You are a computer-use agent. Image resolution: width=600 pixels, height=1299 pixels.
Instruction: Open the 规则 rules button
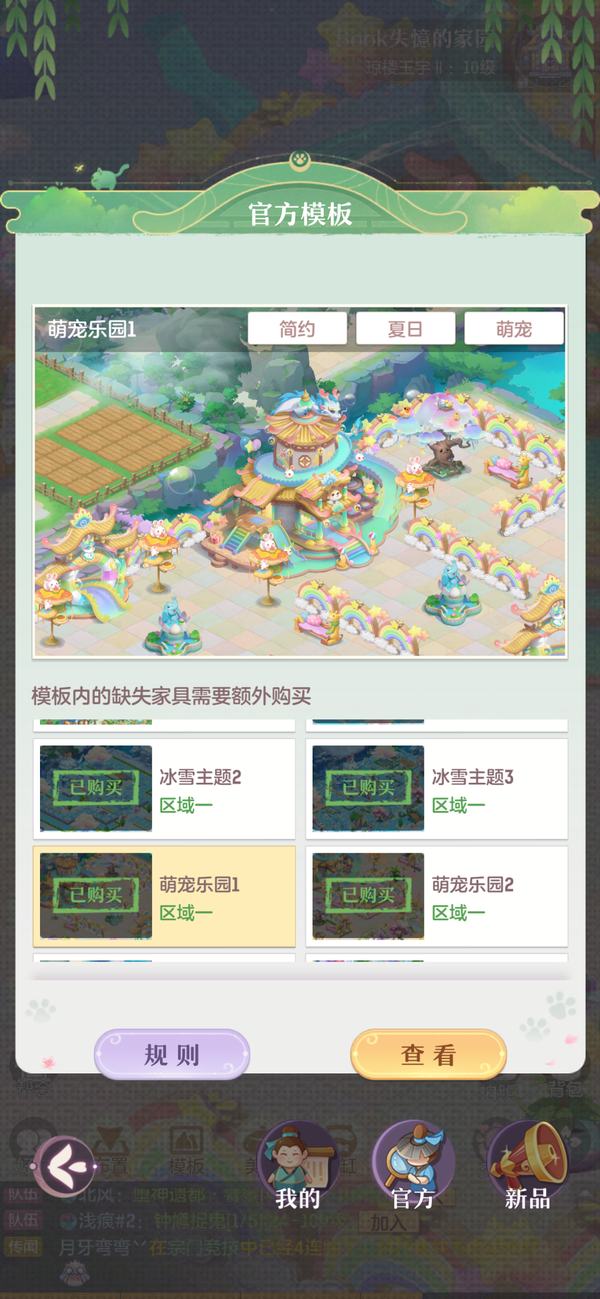pyautogui.click(x=172, y=1055)
